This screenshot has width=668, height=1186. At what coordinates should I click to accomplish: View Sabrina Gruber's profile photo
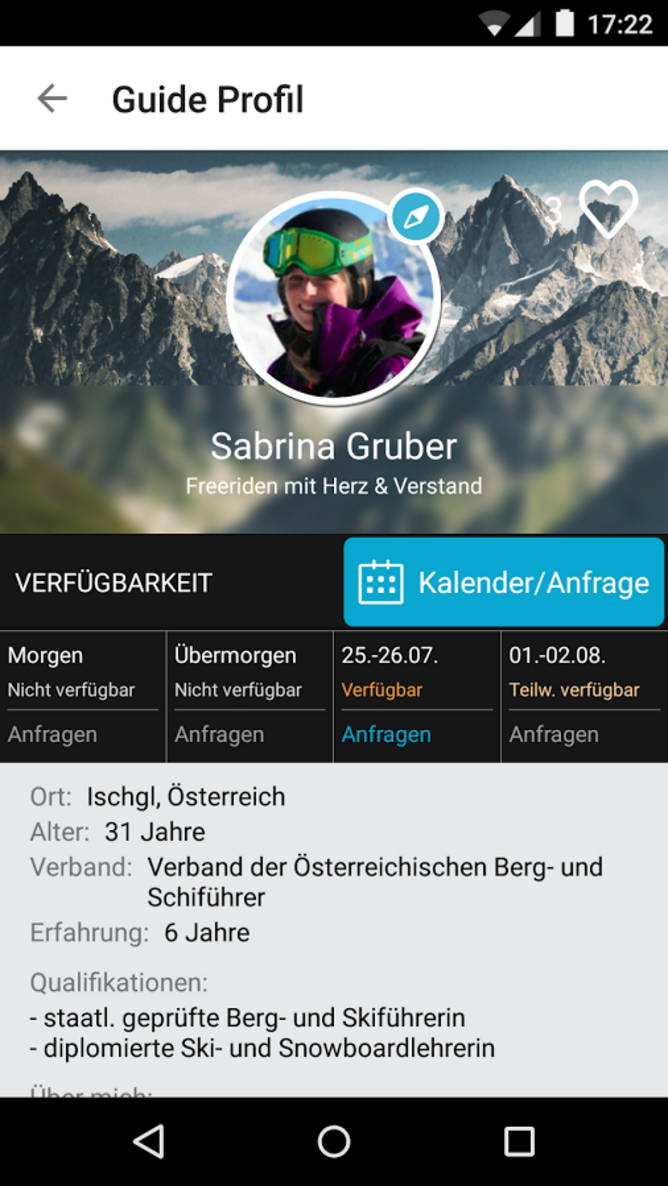(x=330, y=300)
